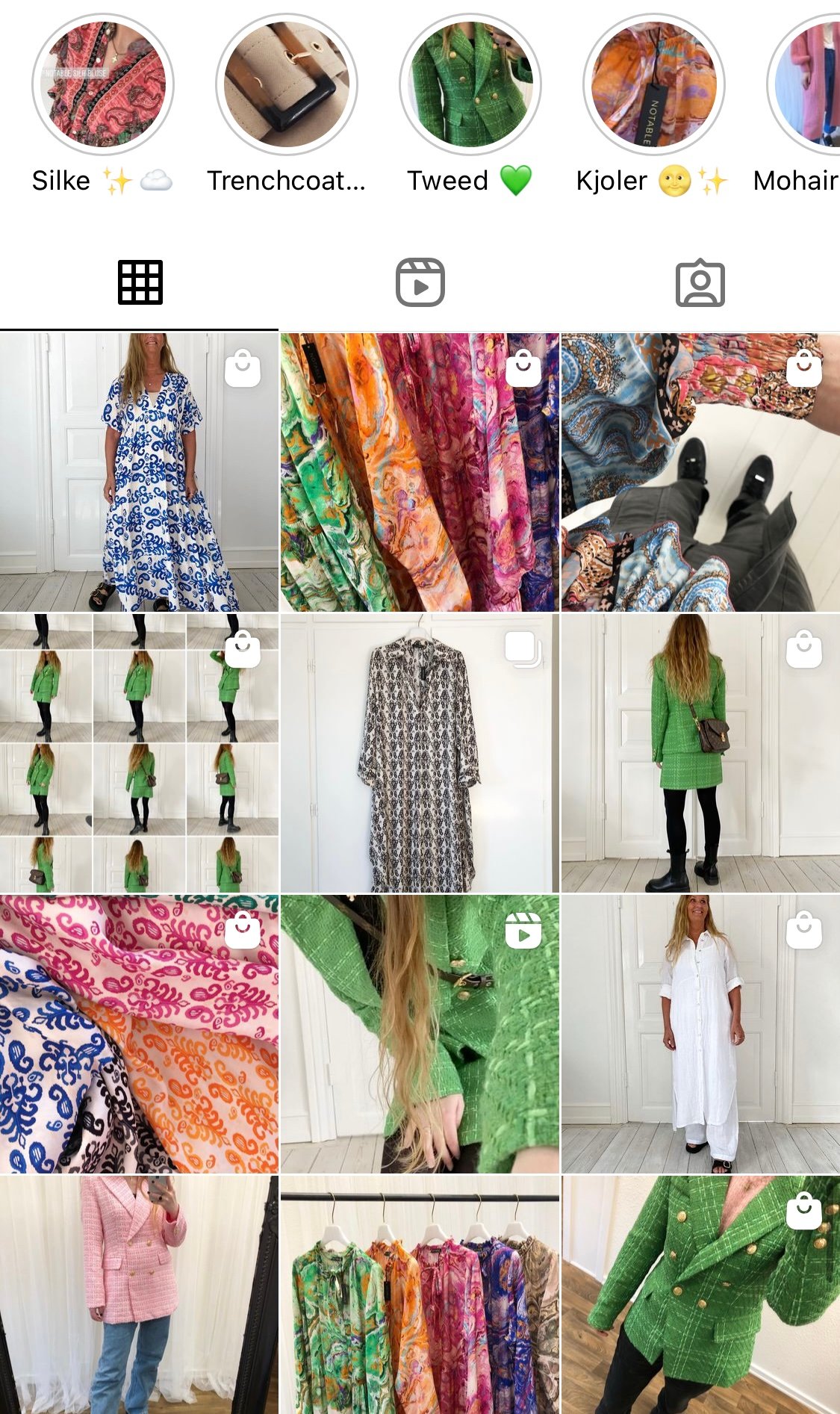View the Tweed story highlight
The height and width of the screenshot is (1414, 840).
coord(470,84)
